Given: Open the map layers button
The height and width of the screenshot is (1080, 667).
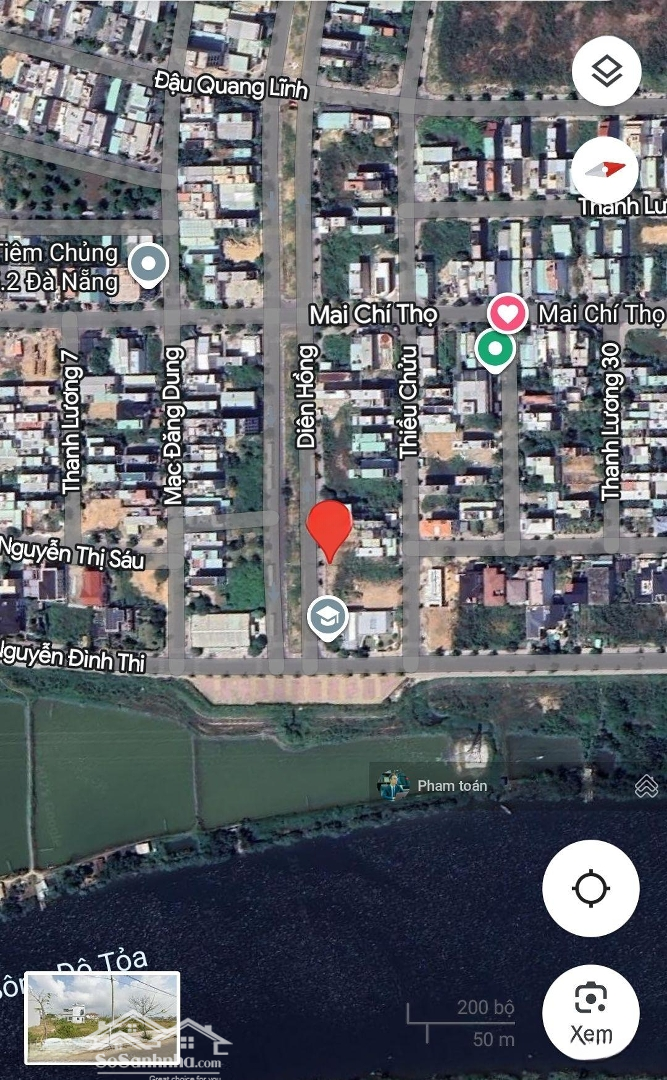Looking at the screenshot, I should [x=607, y=71].
